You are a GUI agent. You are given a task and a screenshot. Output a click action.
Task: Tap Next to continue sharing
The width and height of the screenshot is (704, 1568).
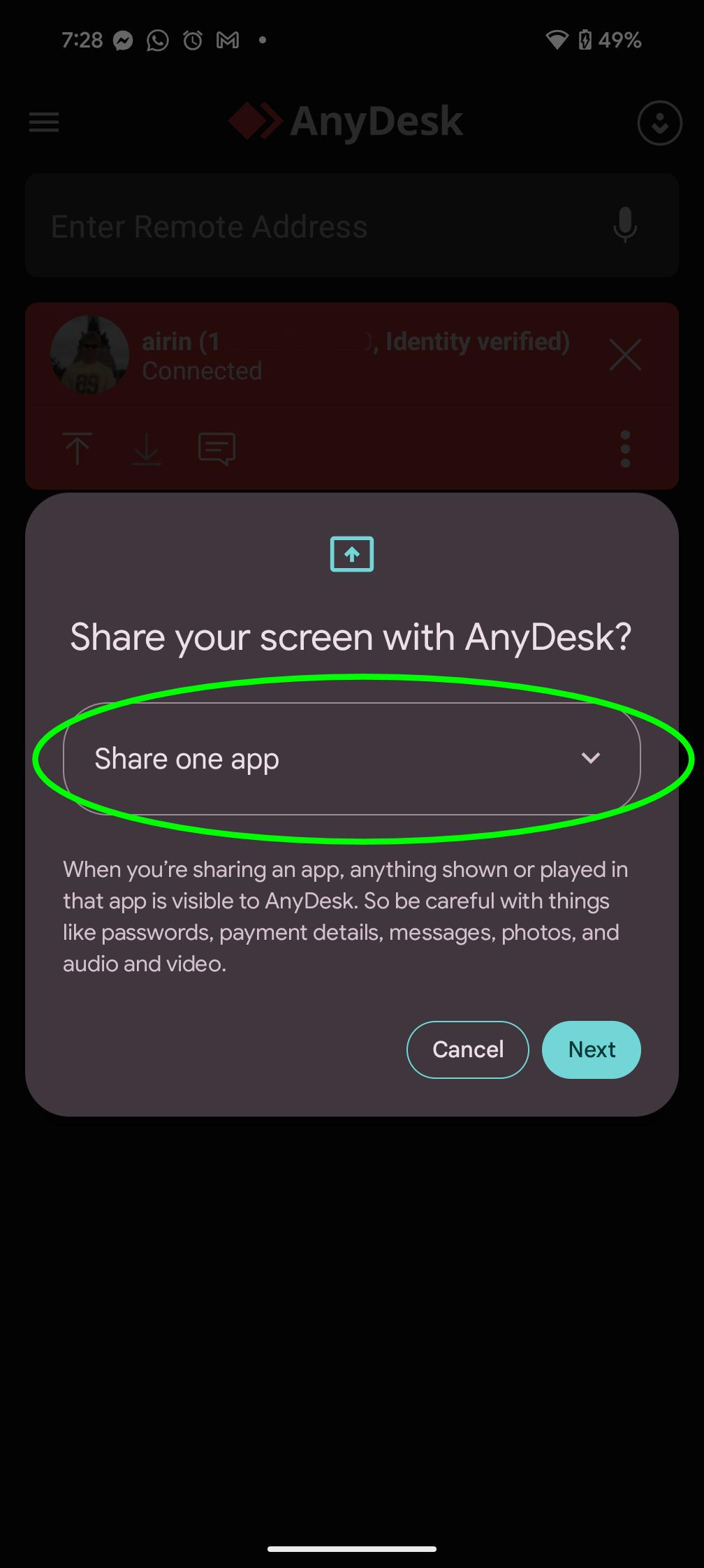[592, 1050]
